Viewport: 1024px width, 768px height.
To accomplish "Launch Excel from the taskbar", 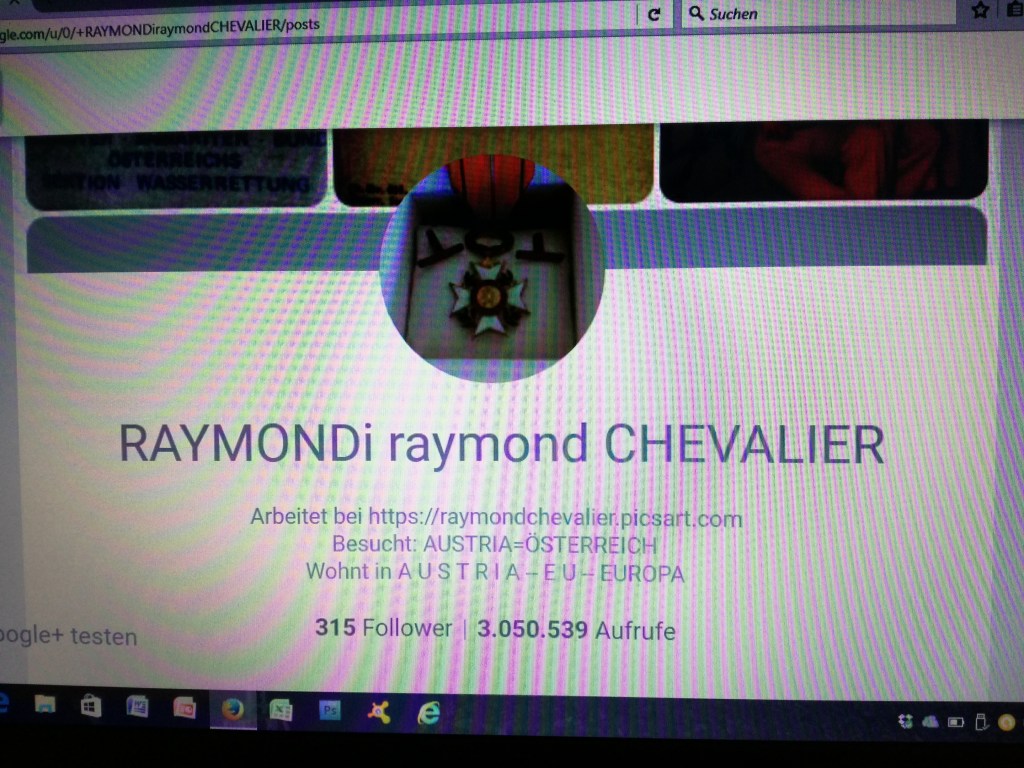I will coord(281,710).
